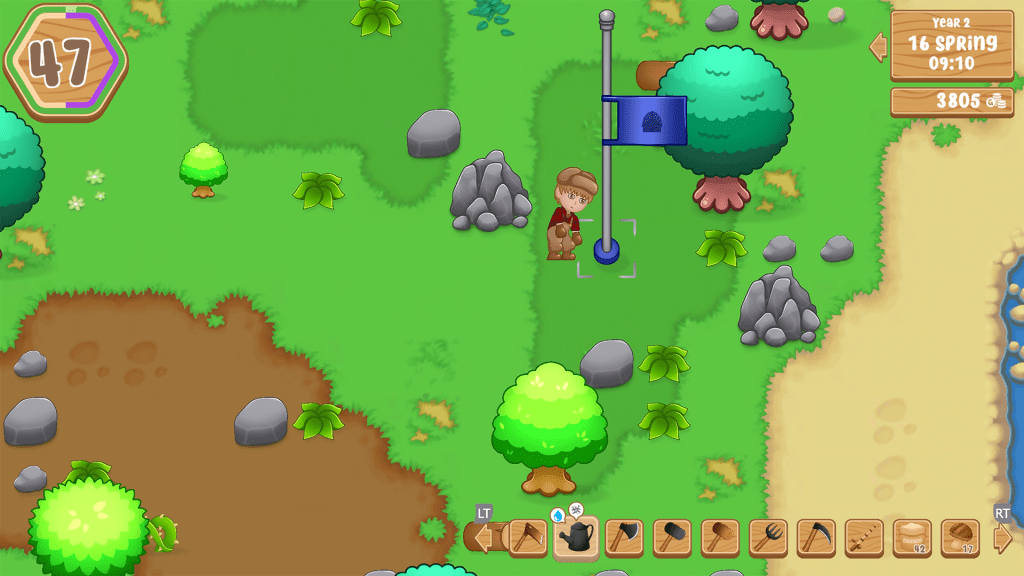Select the hoe tool in the toolbar
The image size is (1024, 576).
(x=528, y=538)
